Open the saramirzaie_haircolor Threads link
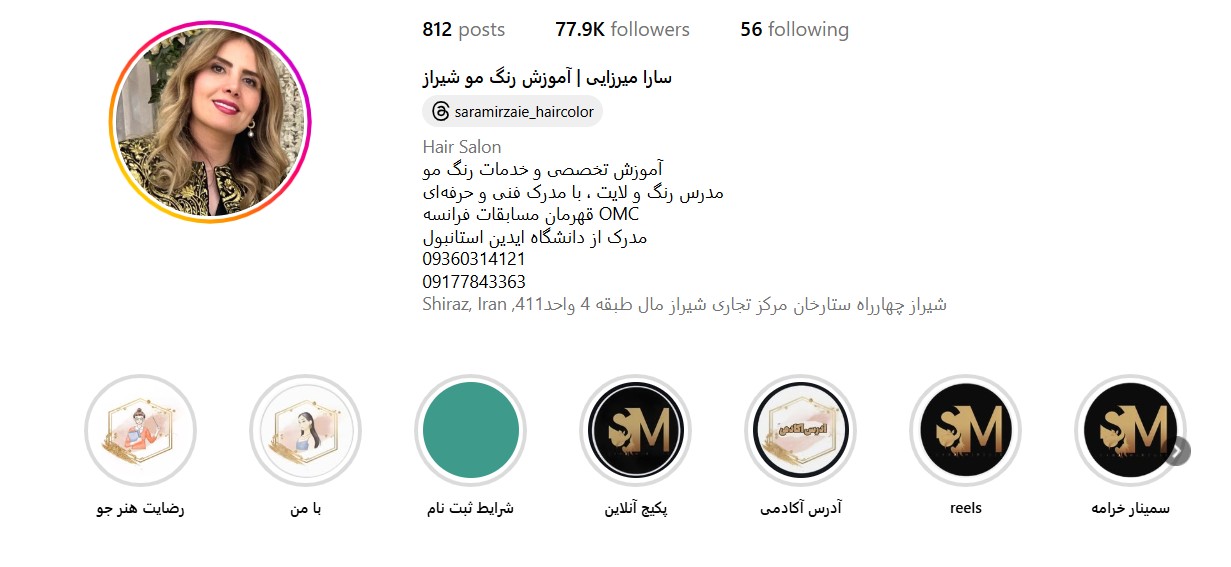The image size is (1231, 567). point(513,111)
